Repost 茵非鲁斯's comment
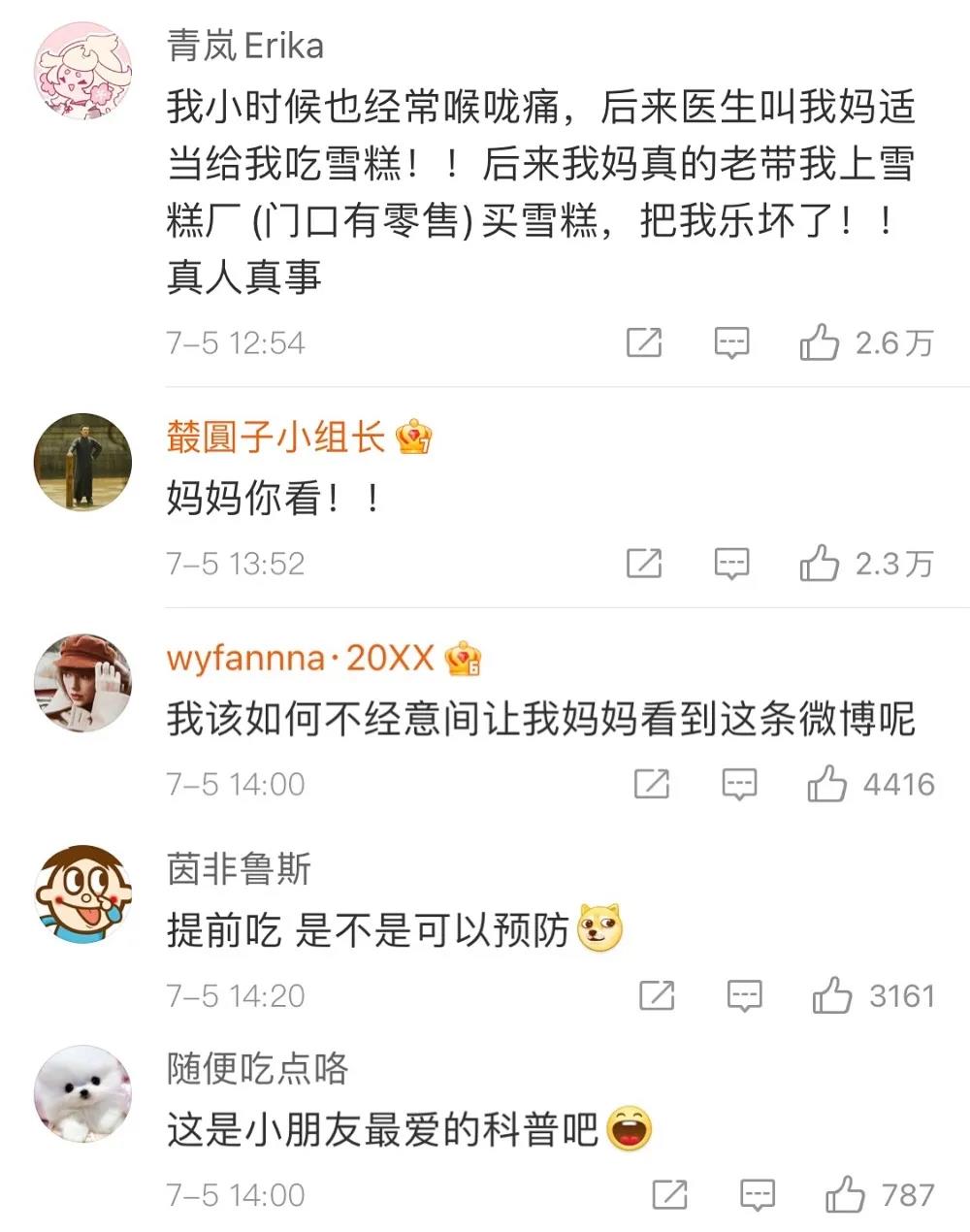The image size is (970, 1232). [x=657, y=995]
